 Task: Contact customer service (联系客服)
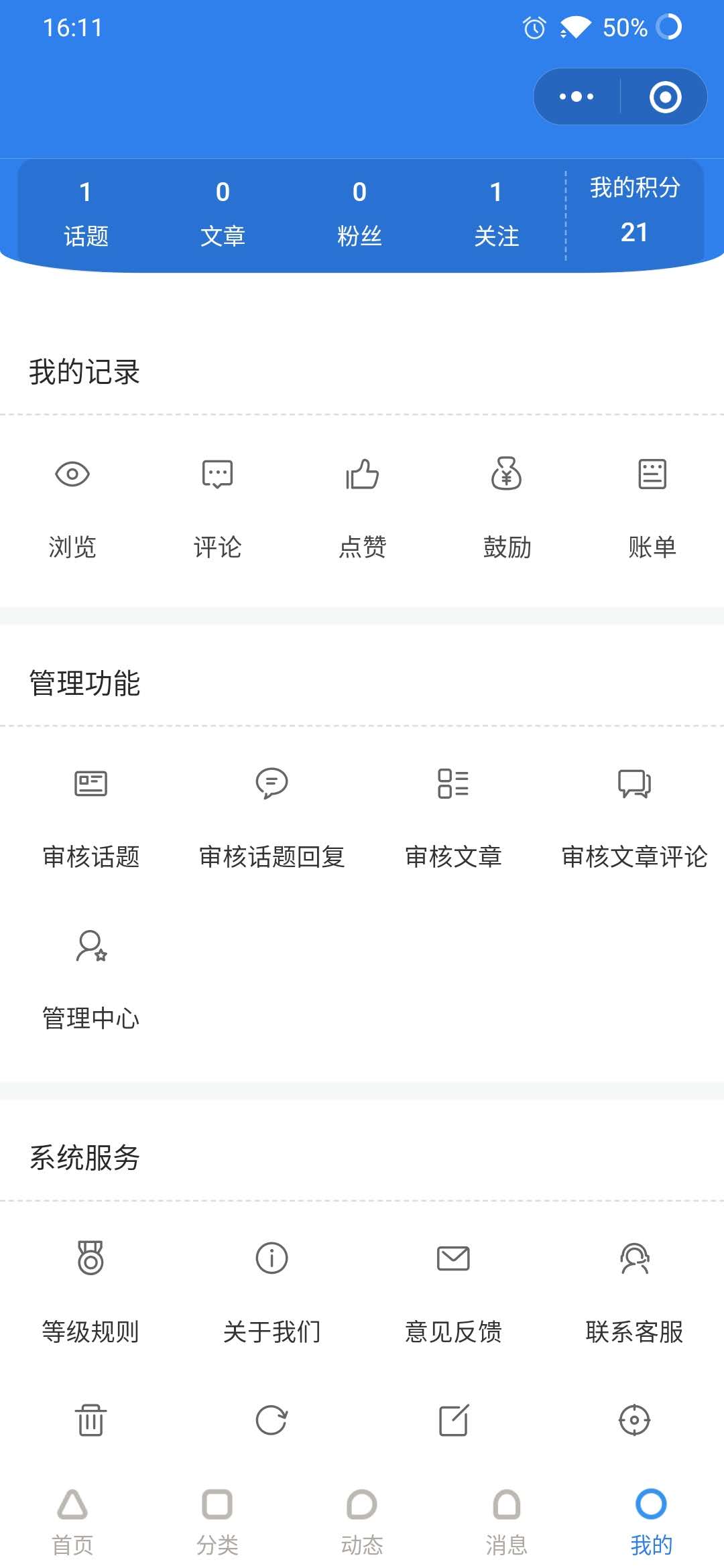coord(634,1293)
